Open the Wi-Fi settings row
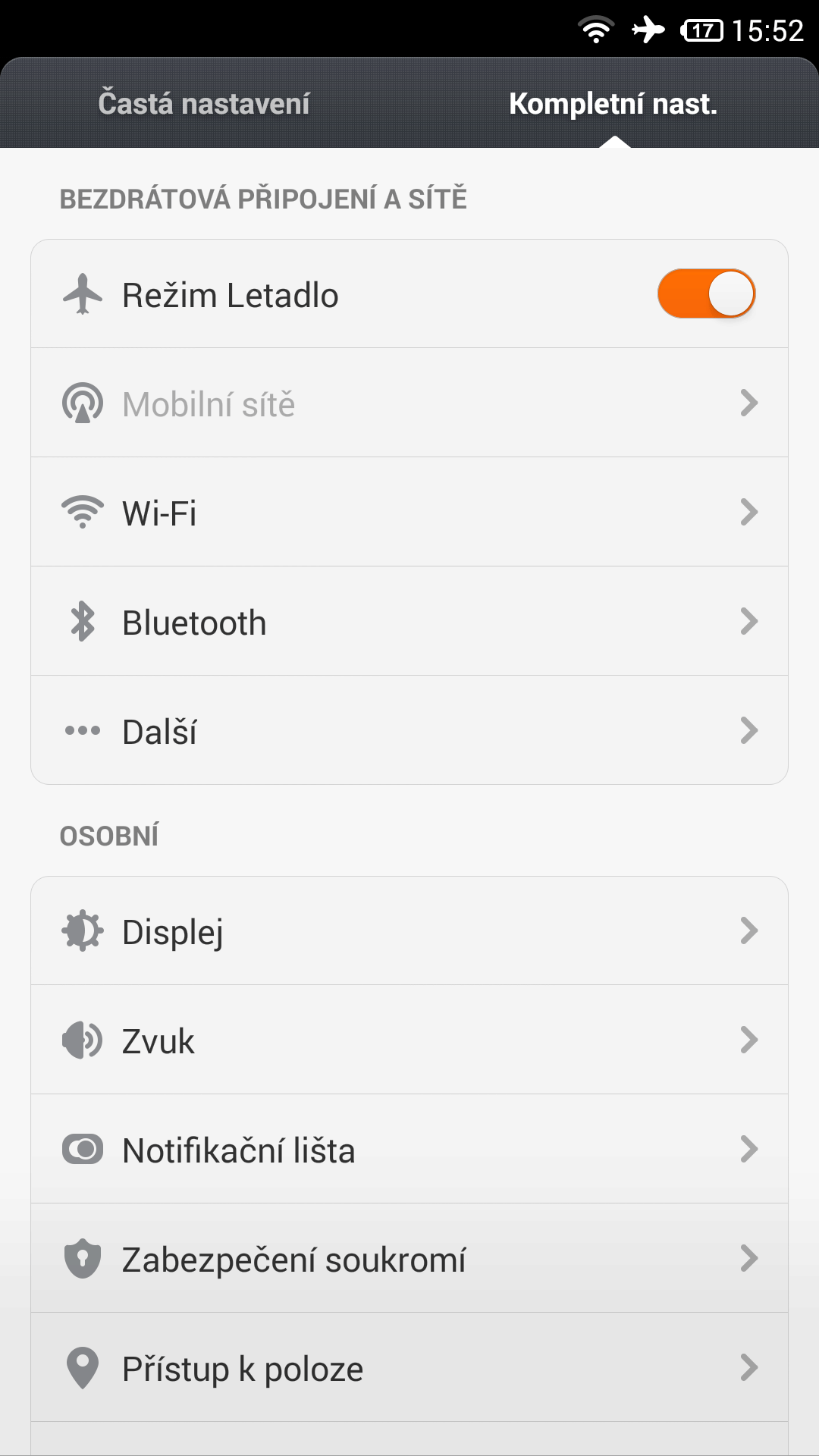 tap(409, 512)
